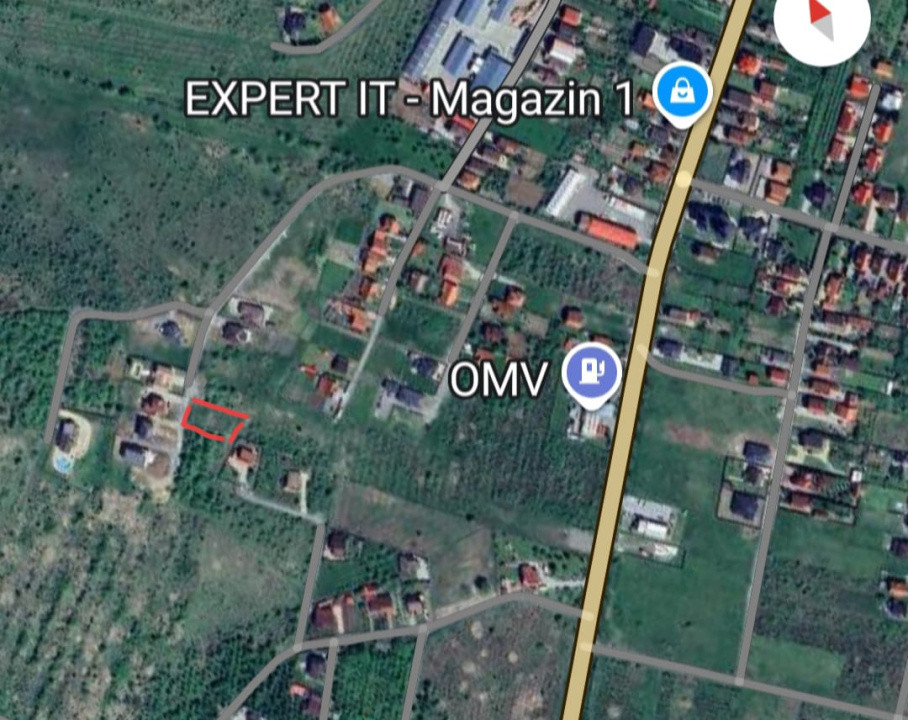This screenshot has width=908, height=720.
Task: Open the EXPERT IT - Magazin 1 pin
Action: pyautogui.click(x=683, y=96)
